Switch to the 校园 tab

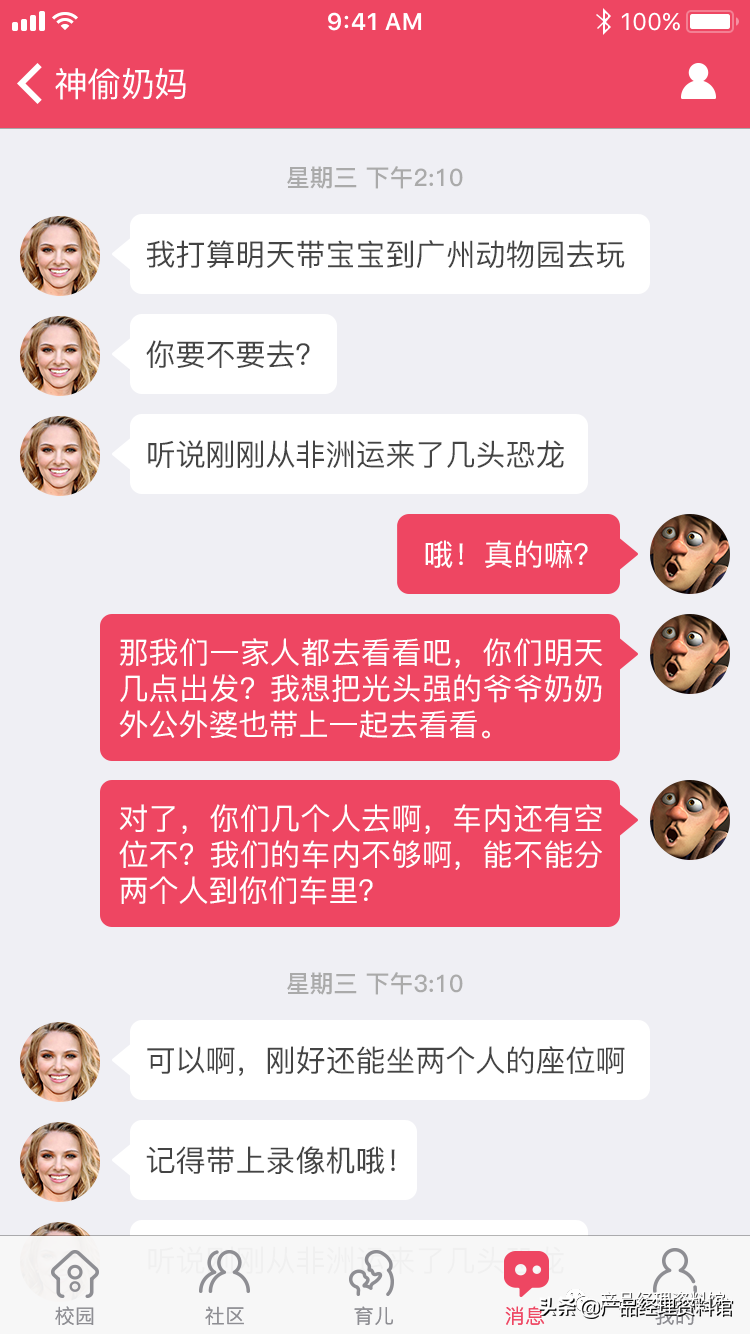(x=75, y=1287)
